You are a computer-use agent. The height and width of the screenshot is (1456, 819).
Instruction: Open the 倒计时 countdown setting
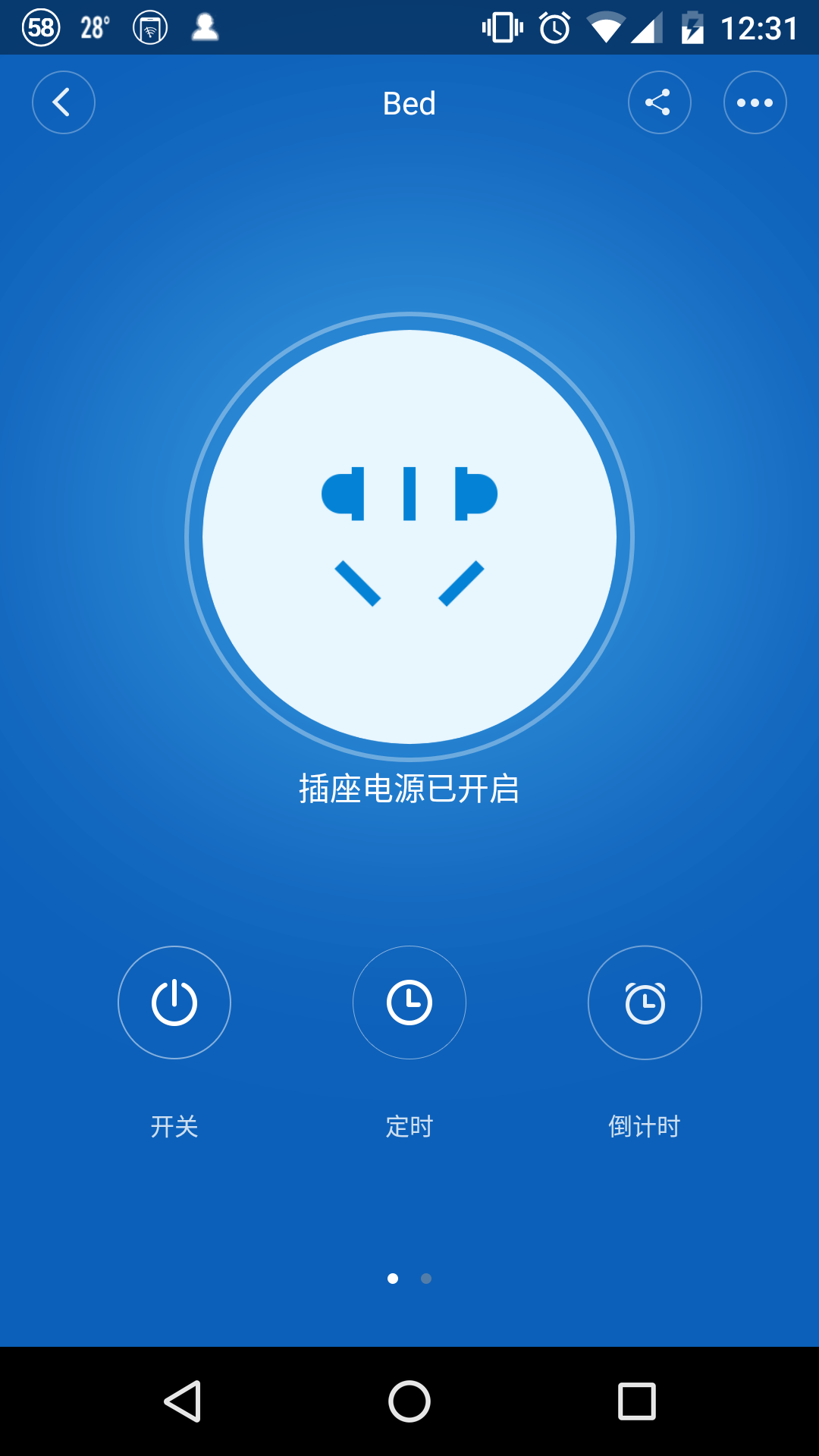coord(645,1003)
